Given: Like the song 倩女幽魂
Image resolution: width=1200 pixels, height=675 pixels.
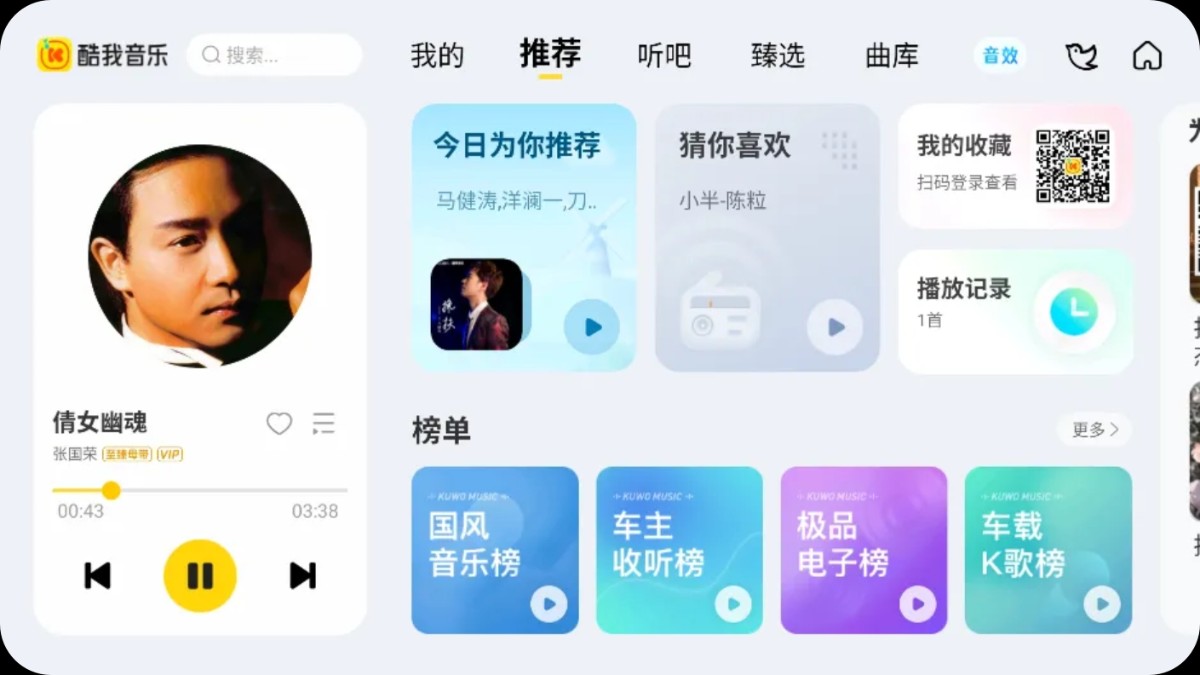Looking at the screenshot, I should coord(279,424).
